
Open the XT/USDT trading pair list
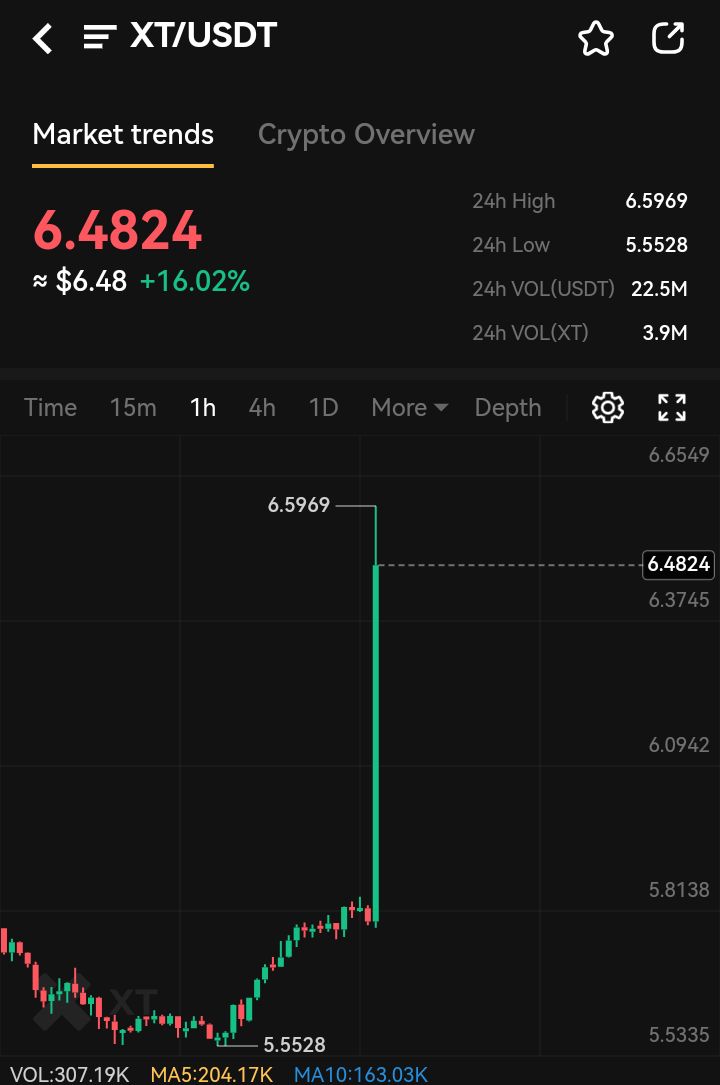(100, 38)
